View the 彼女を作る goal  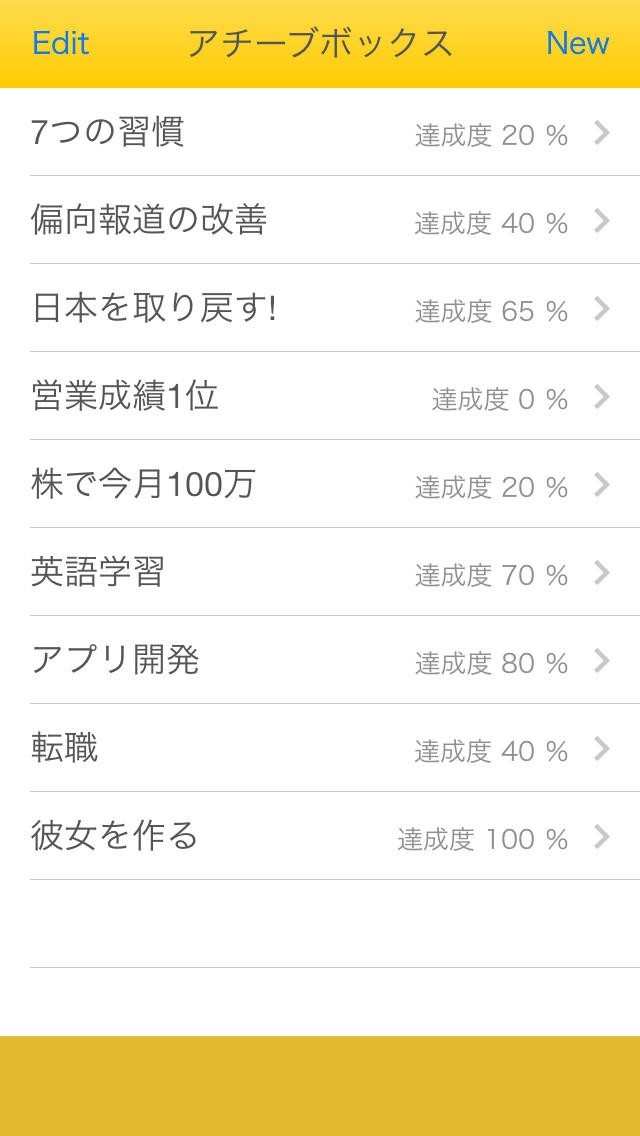coord(320,836)
